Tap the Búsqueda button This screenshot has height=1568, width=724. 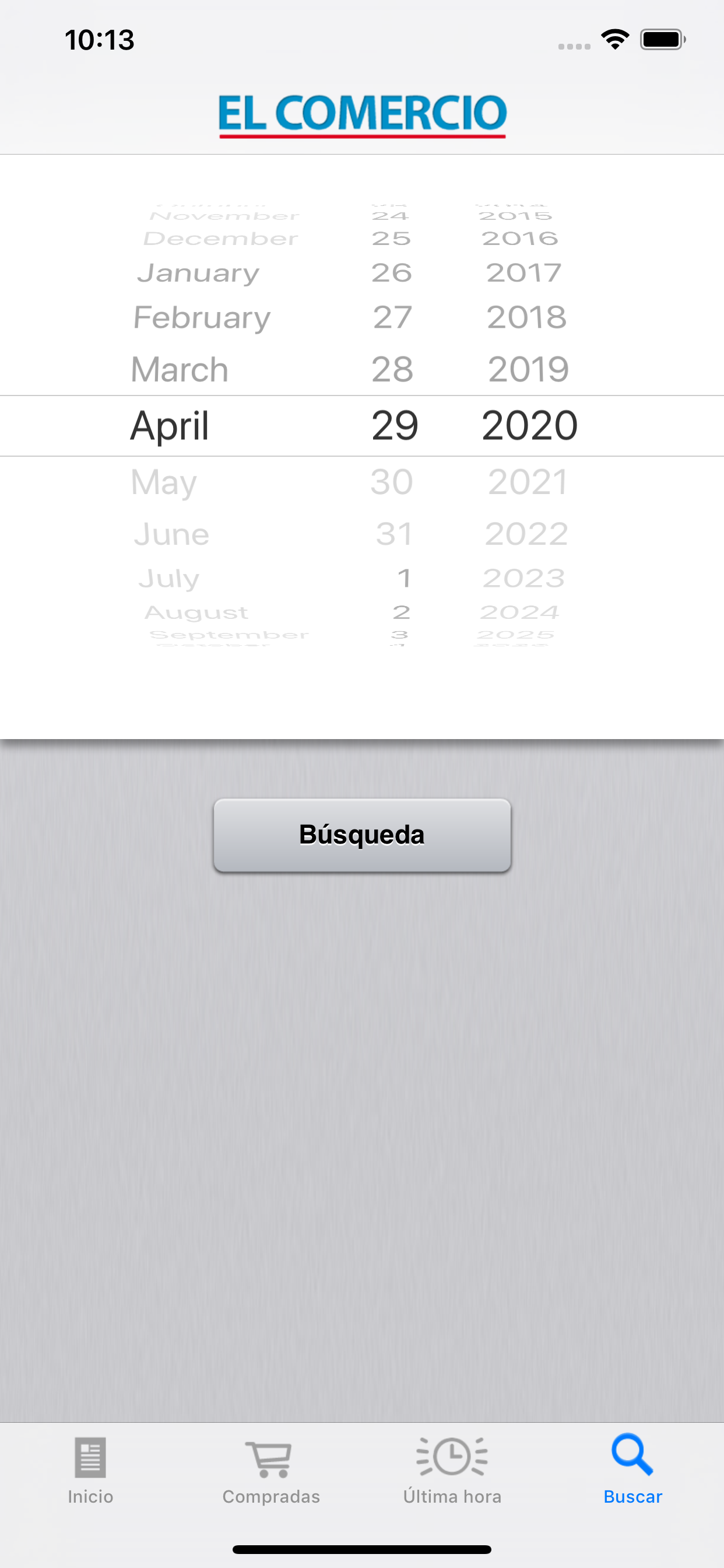tap(362, 835)
